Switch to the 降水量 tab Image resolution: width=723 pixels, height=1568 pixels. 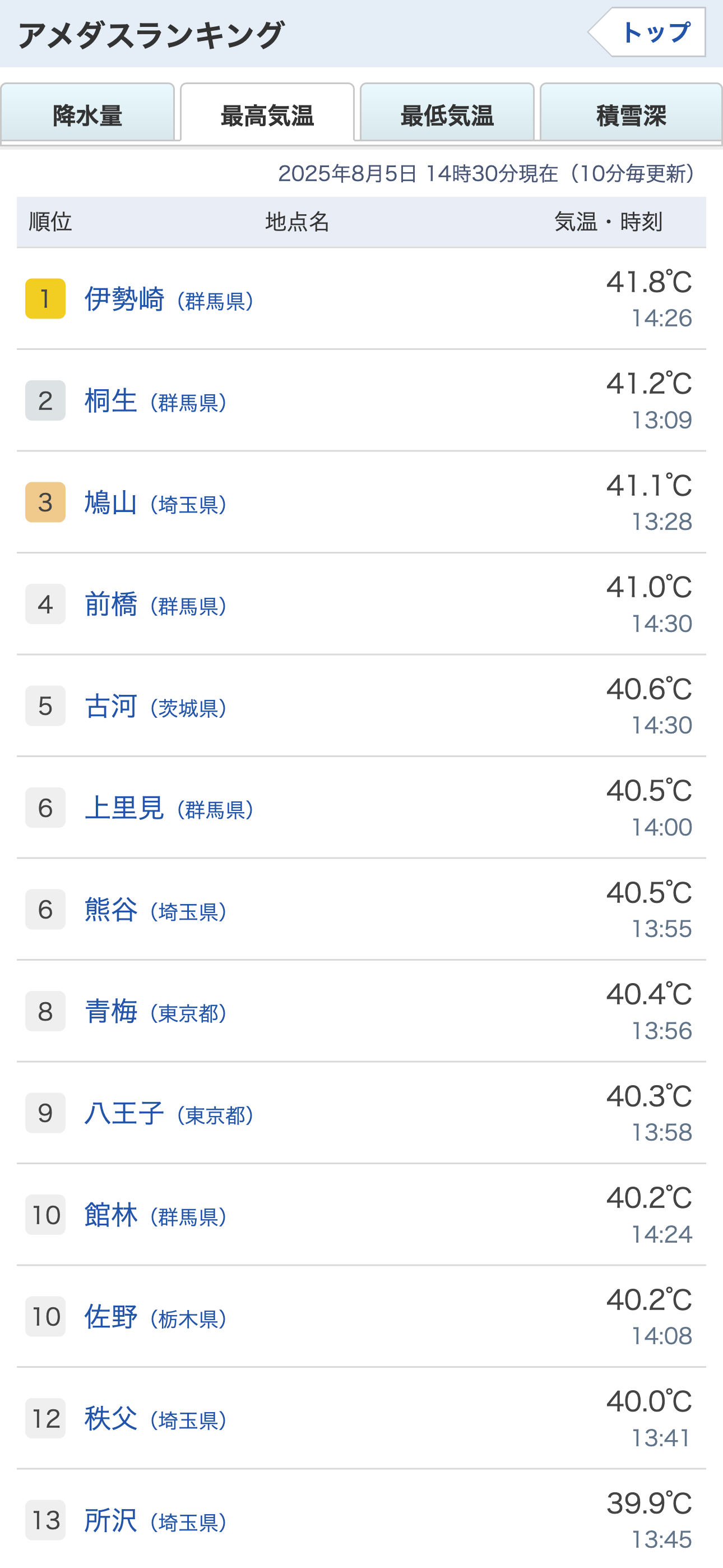tap(87, 114)
